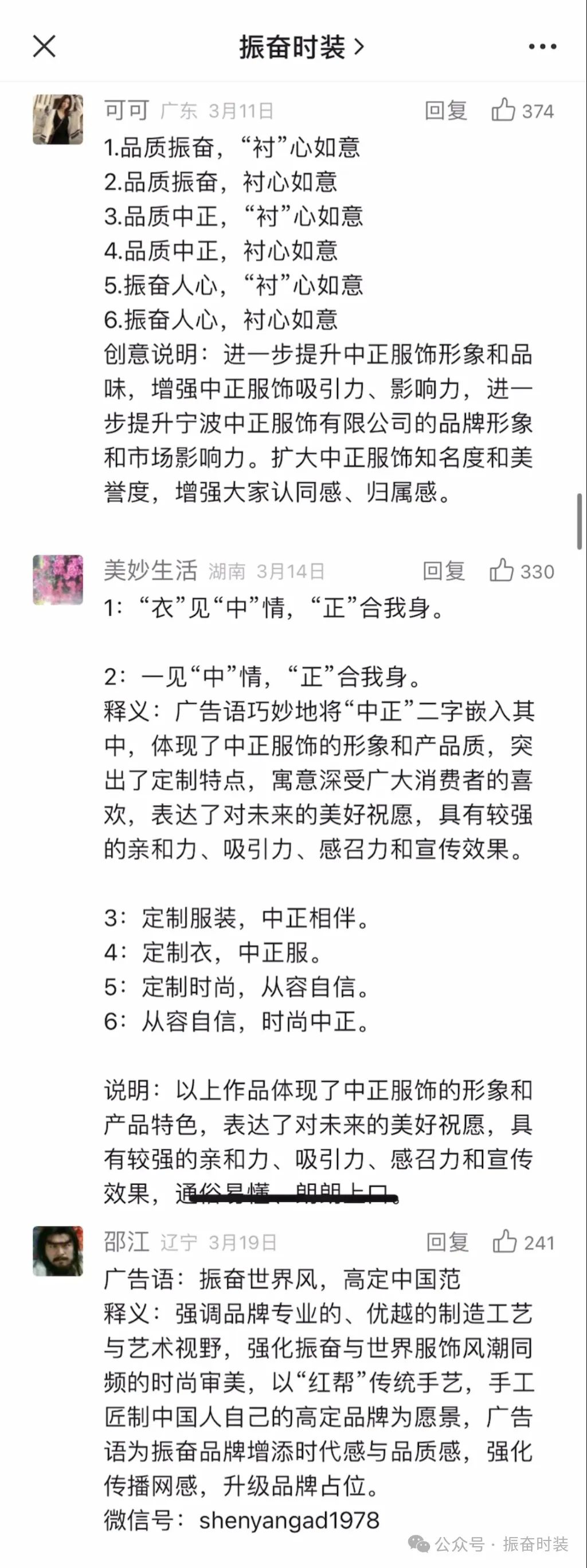This screenshot has width=587, height=1568.
Task: Close the comments page
Action: tap(44, 46)
